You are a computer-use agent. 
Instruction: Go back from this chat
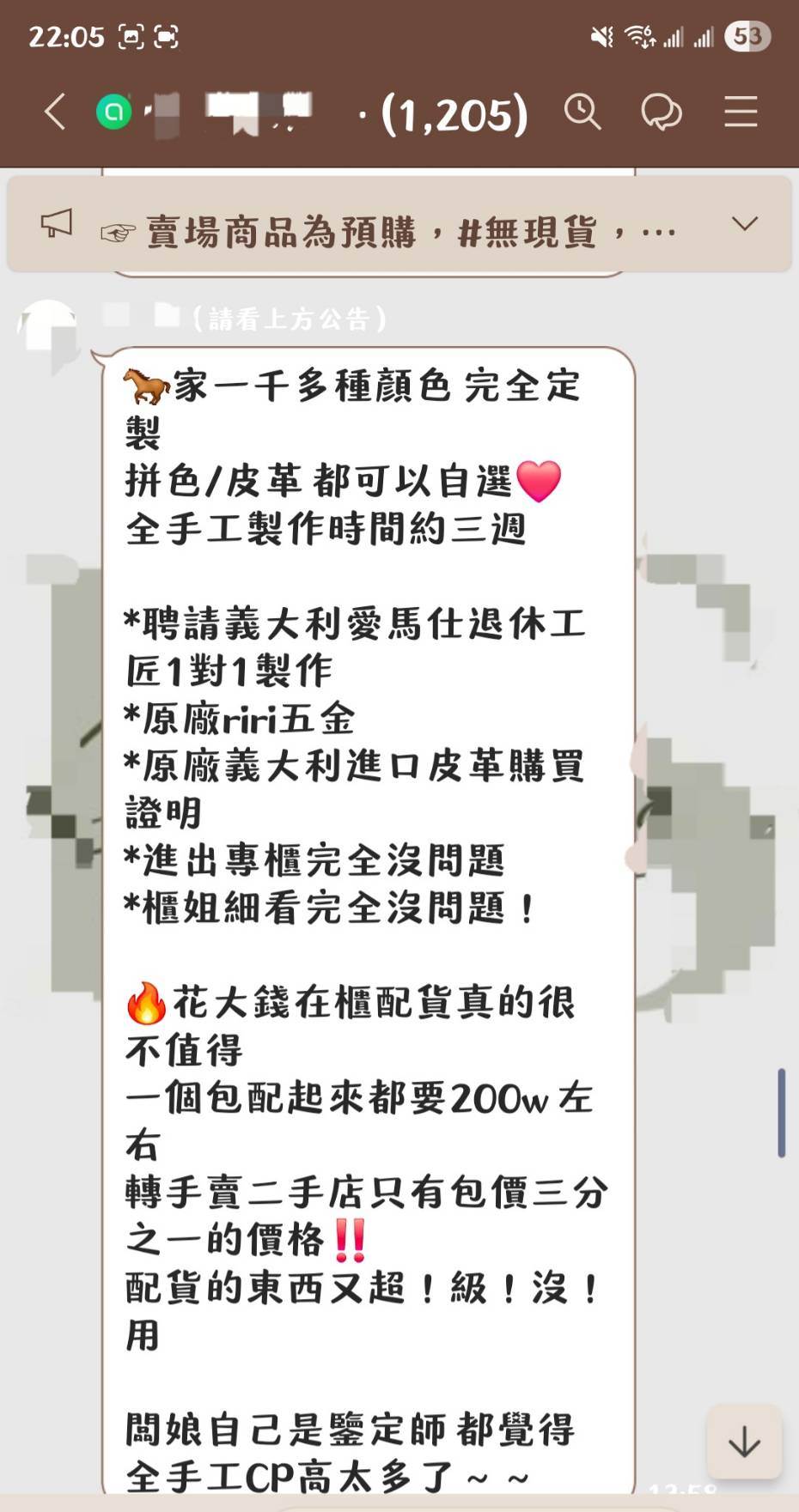[55, 112]
